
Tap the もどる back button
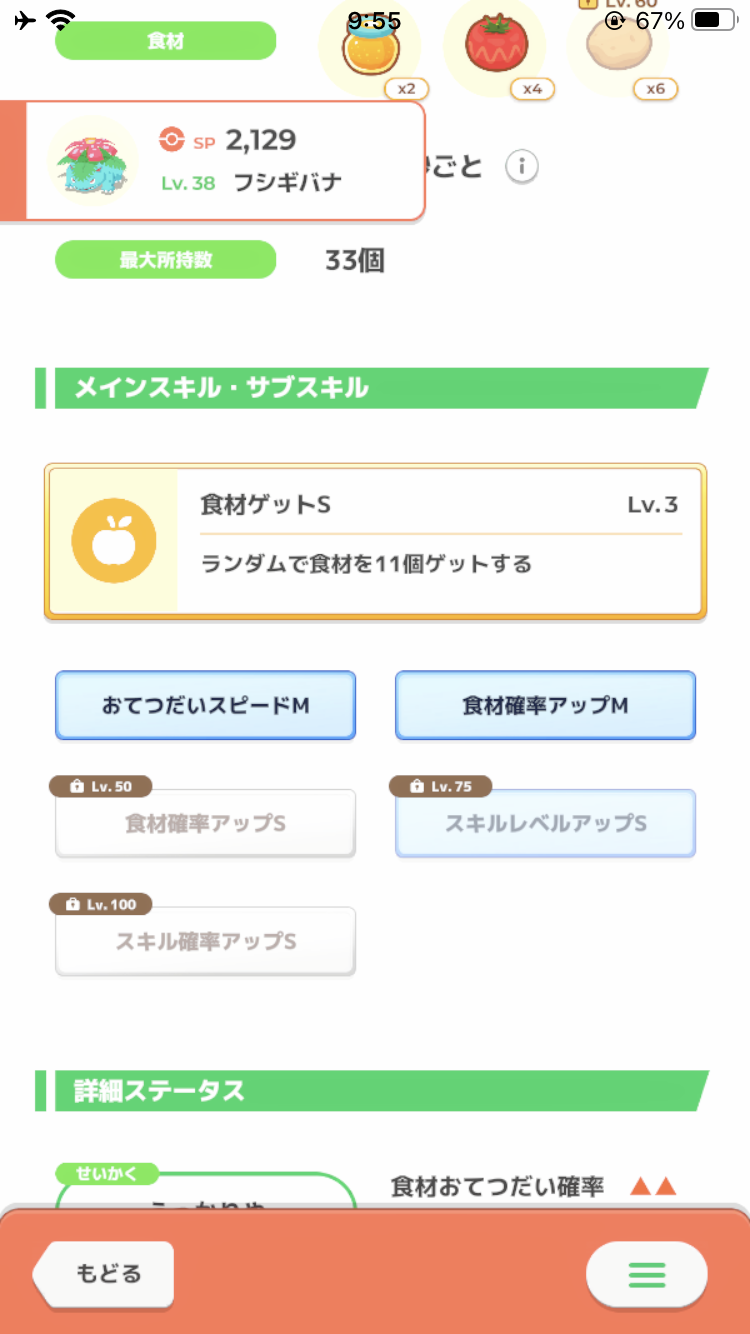103,1273
